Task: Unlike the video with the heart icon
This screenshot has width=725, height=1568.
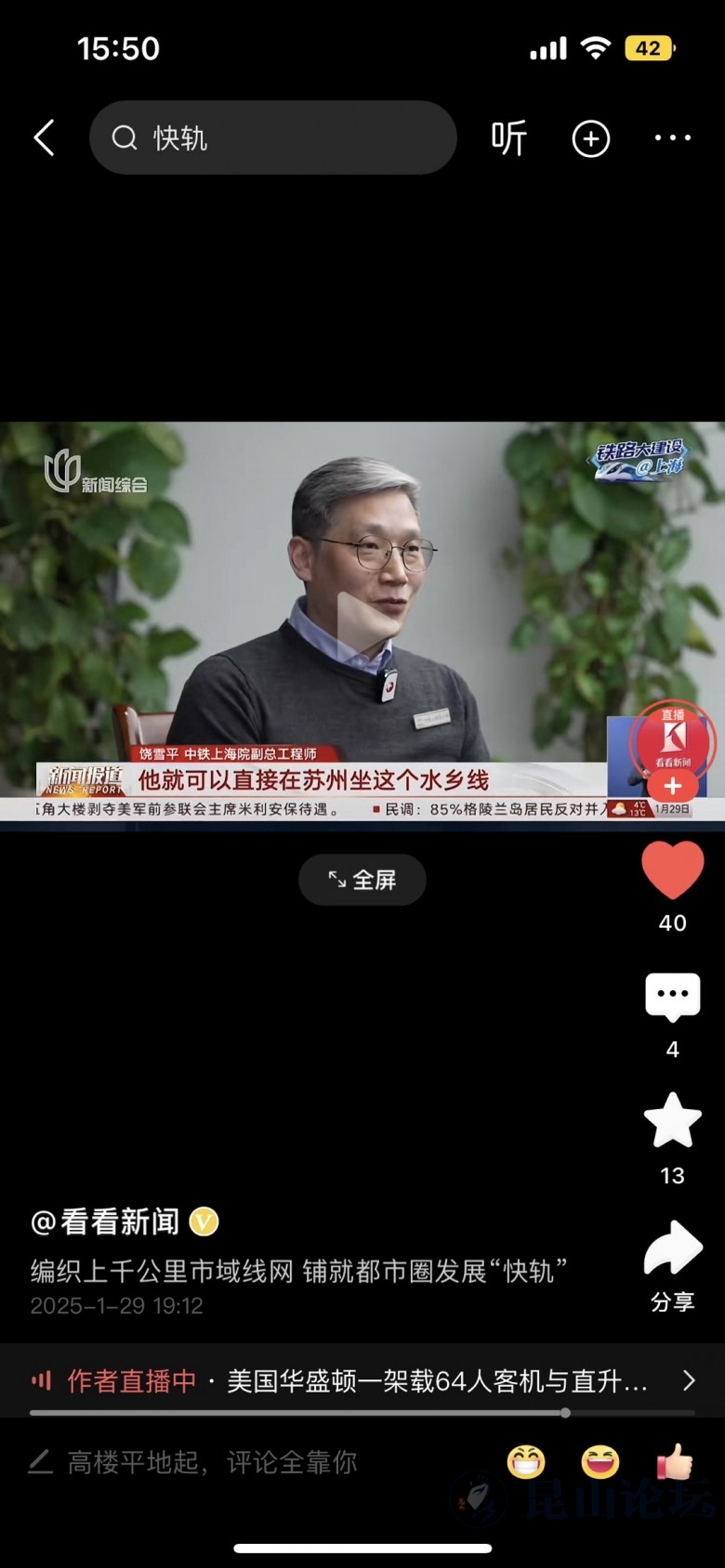Action: tap(673, 870)
